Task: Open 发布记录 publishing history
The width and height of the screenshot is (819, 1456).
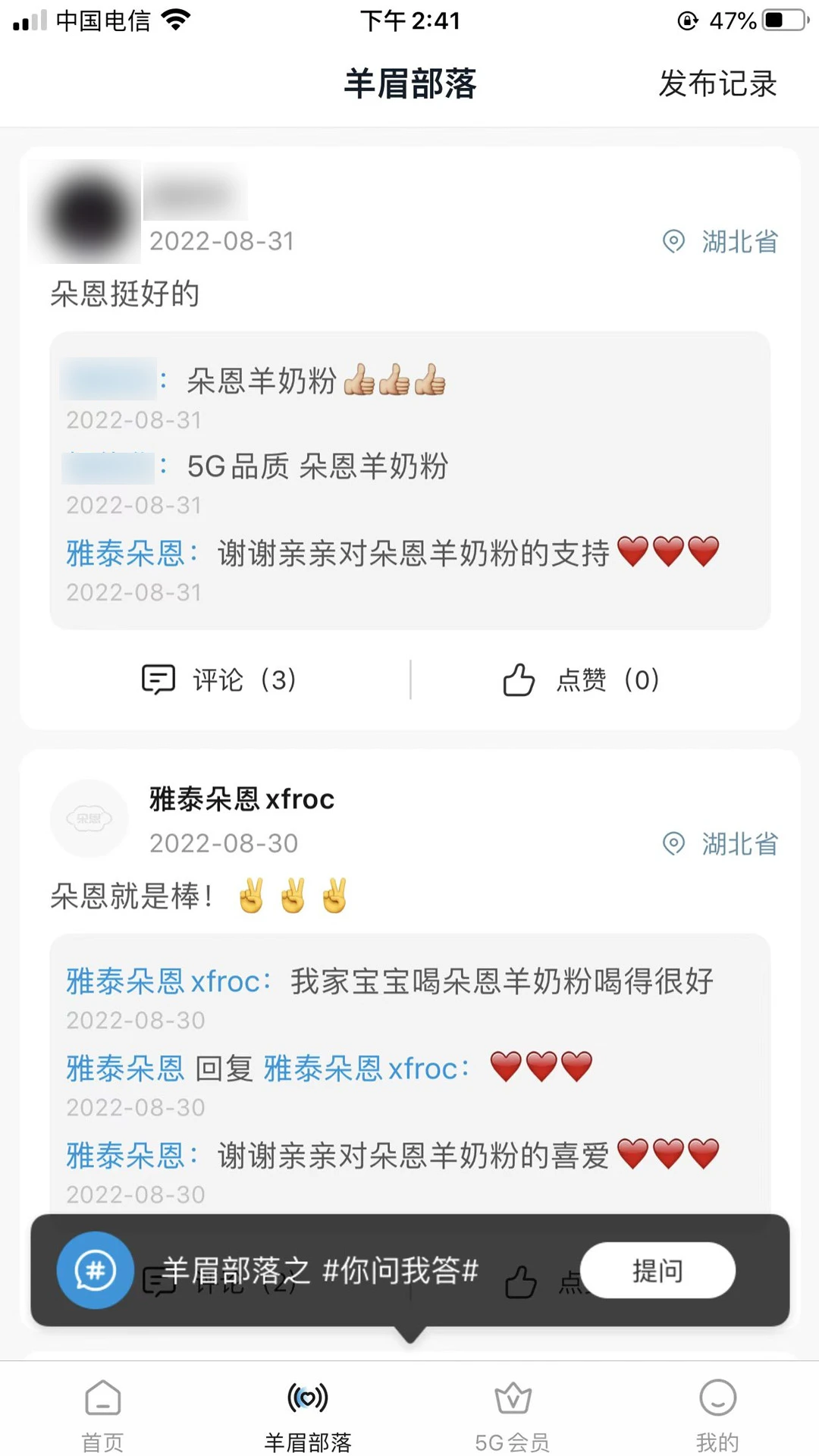Action: 717,83
